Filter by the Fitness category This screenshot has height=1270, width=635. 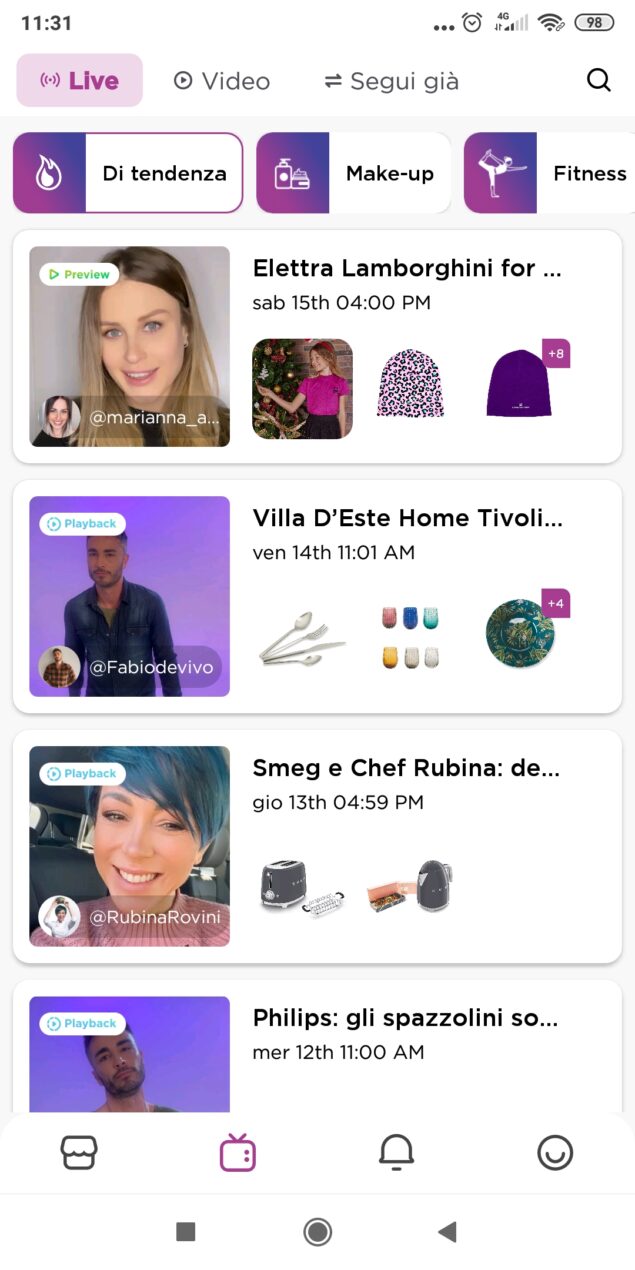pyautogui.click(x=550, y=173)
